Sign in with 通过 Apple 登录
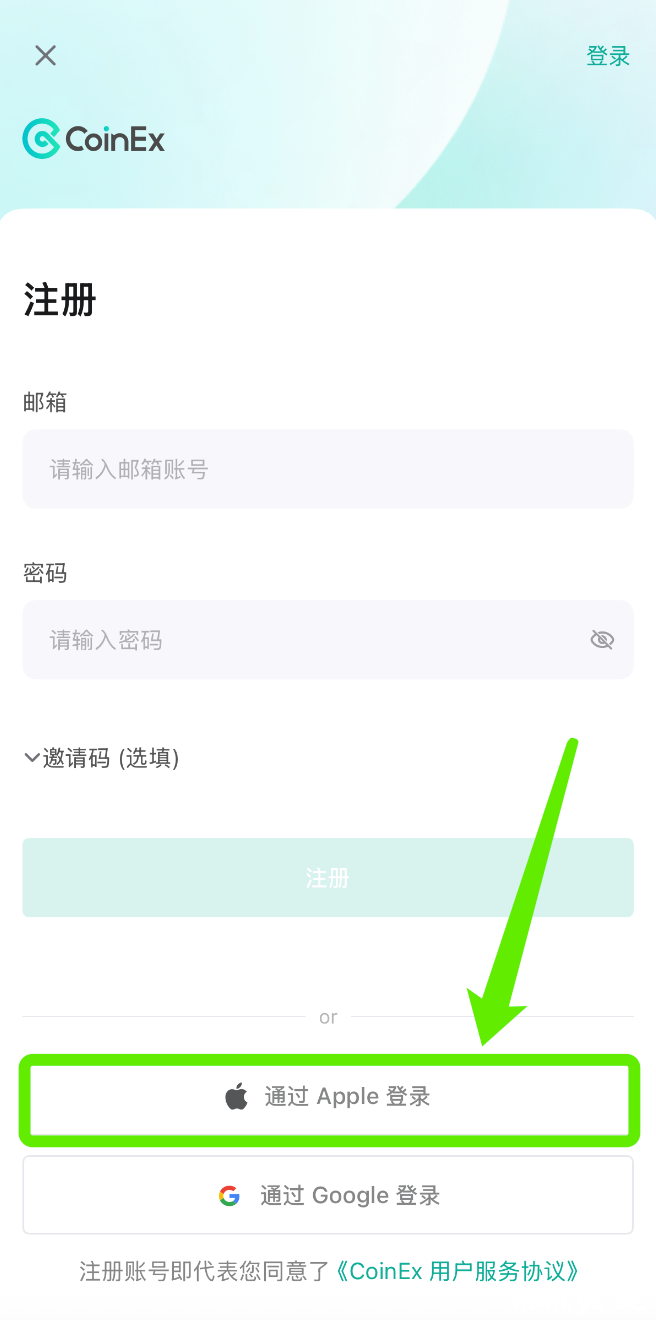Image resolution: width=656 pixels, height=1320 pixels. pos(328,1097)
